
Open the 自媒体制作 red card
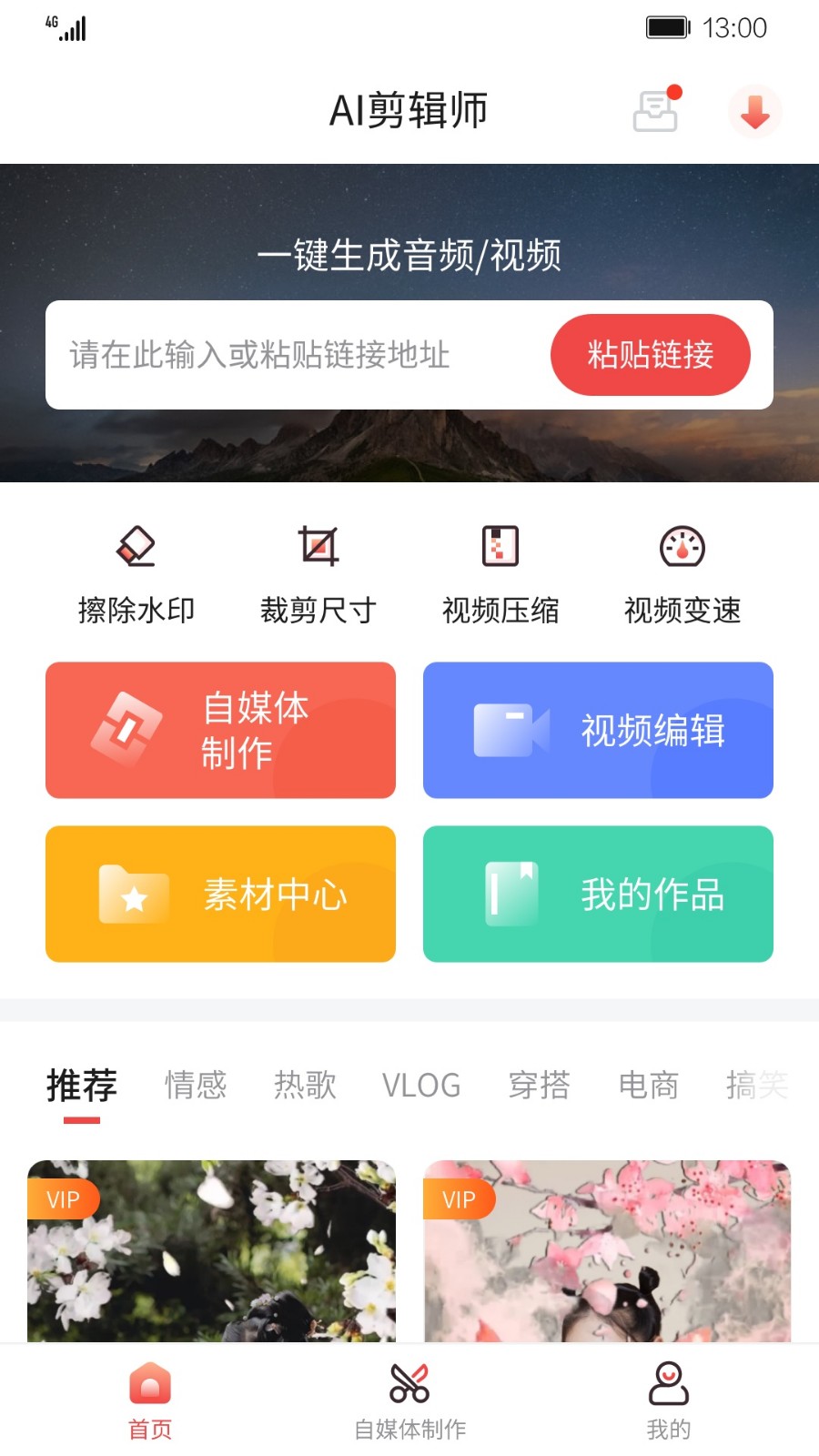[x=220, y=730]
